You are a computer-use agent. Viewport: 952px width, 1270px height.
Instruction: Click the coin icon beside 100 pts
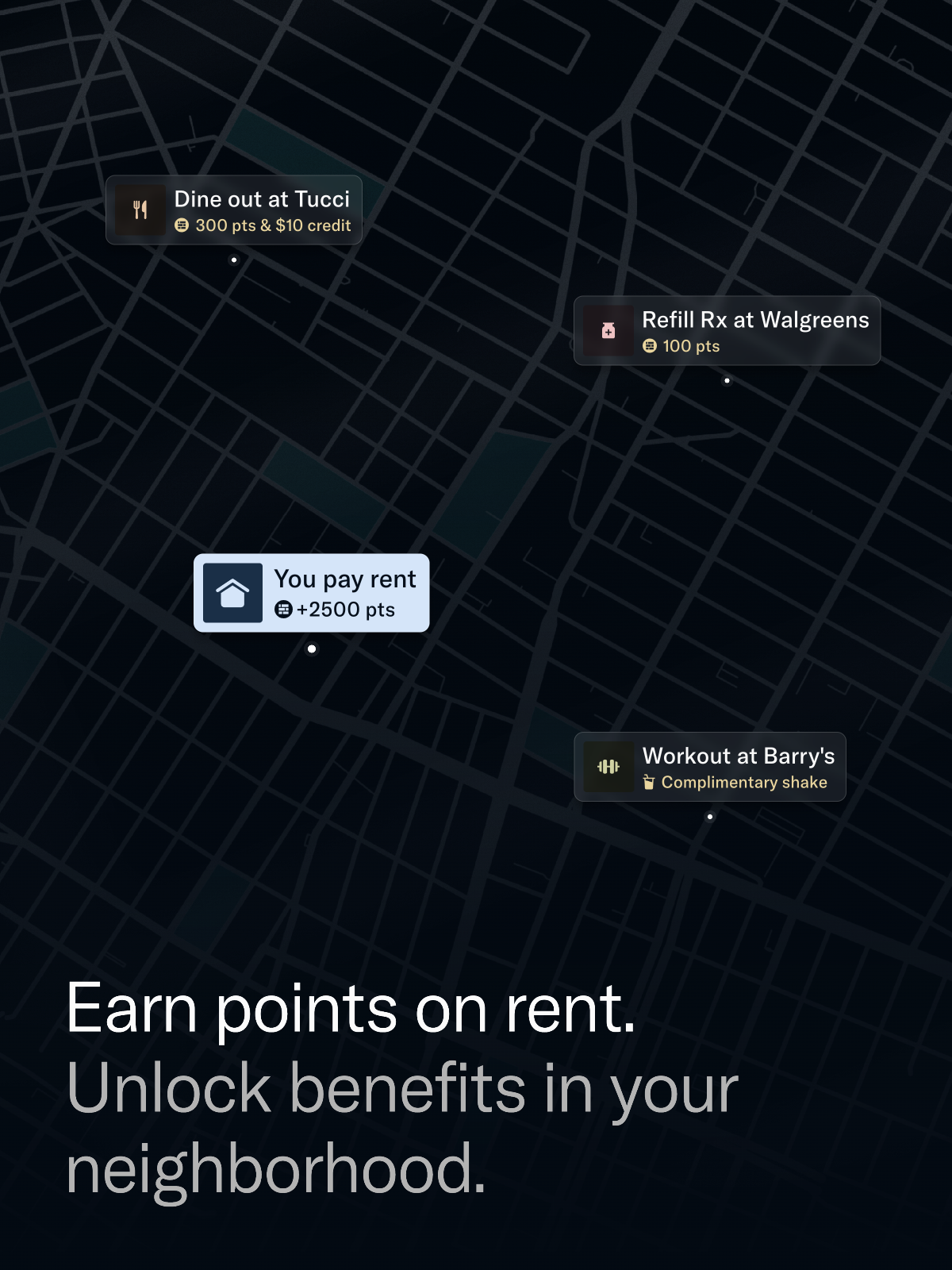pos(650,346)
